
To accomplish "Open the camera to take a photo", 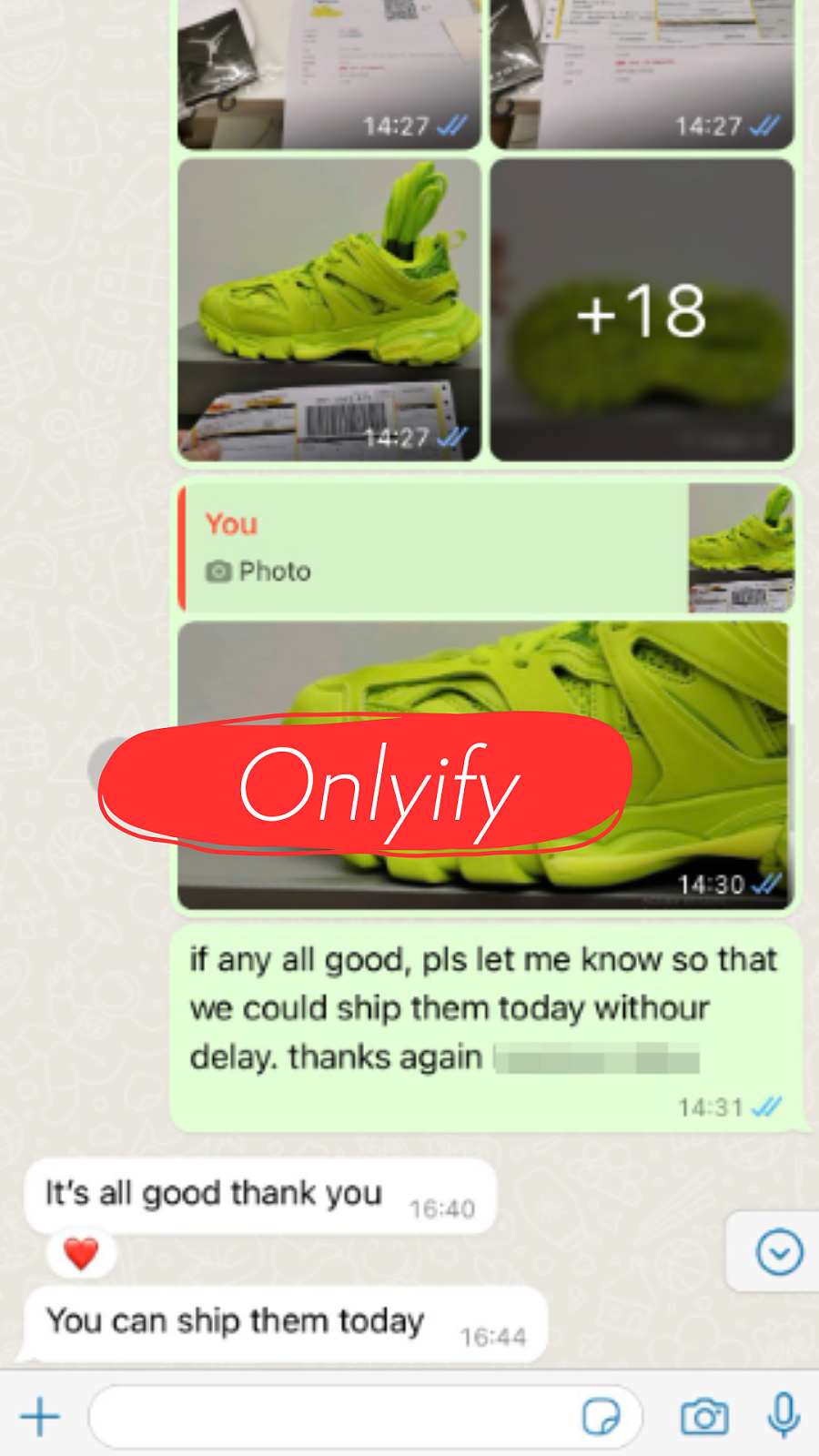I will point(704,1417).
